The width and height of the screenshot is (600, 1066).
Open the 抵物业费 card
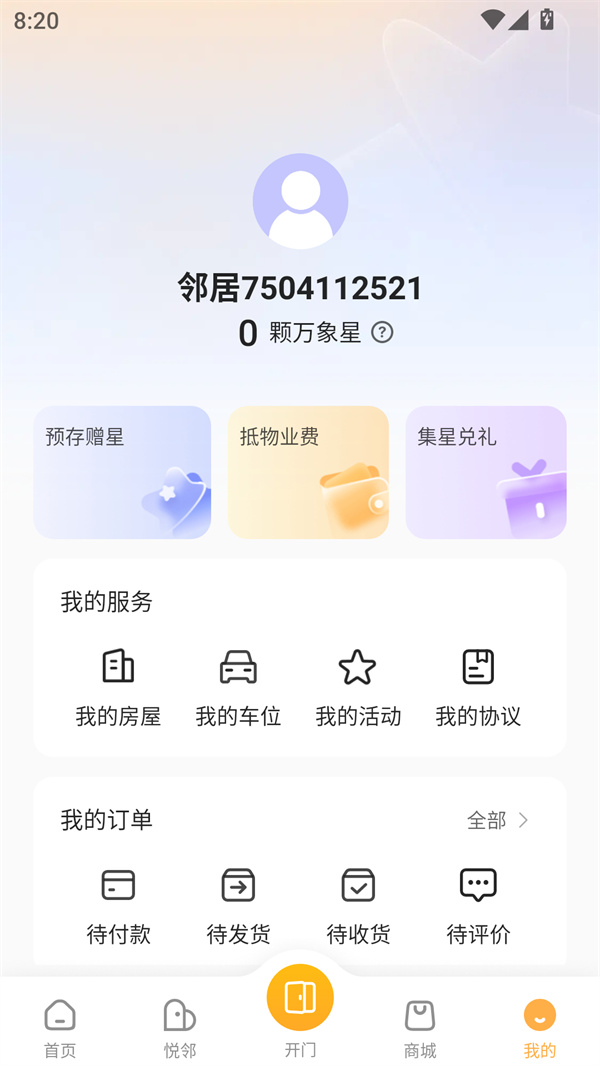point(308,472)
